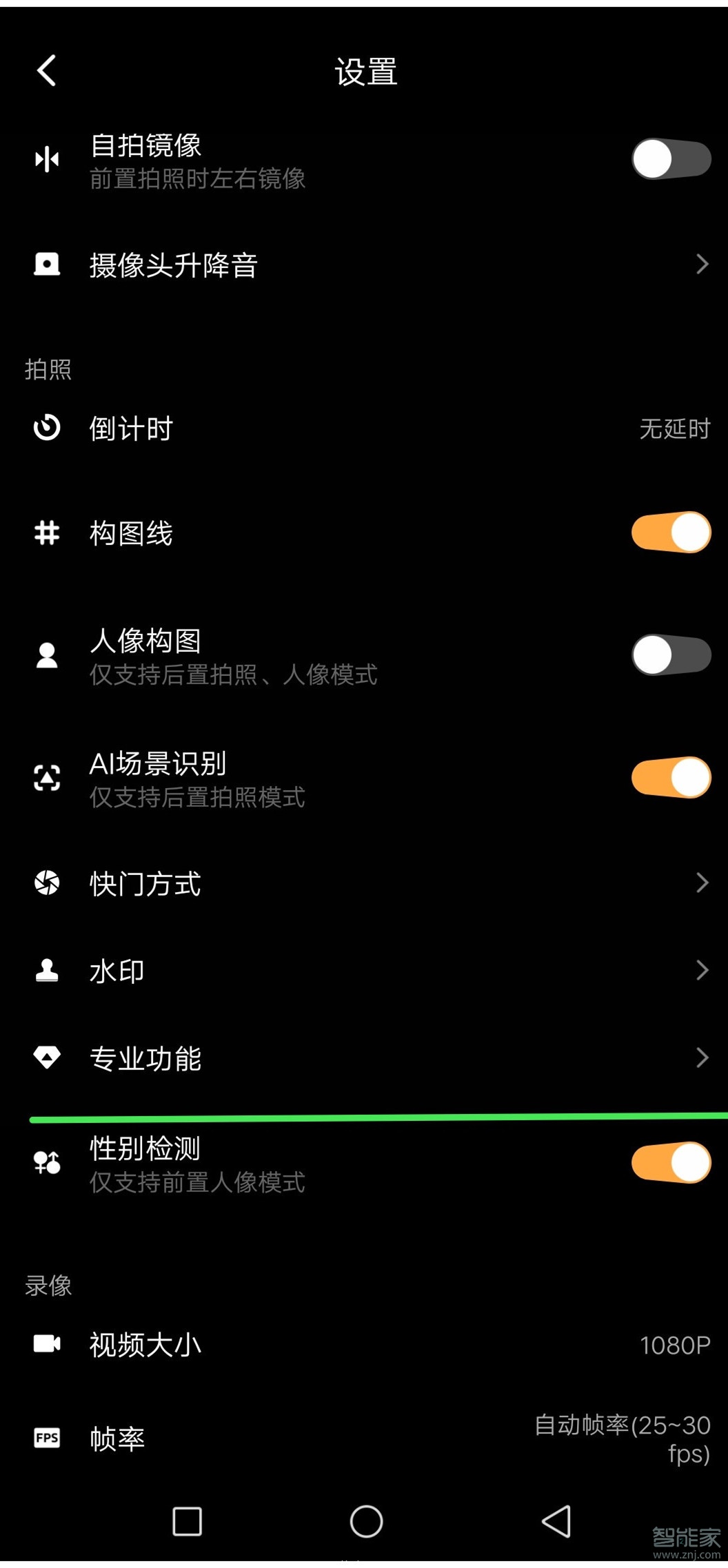Select the 视频大小 video size row

pyautogui.click(x=364, y=1344)
